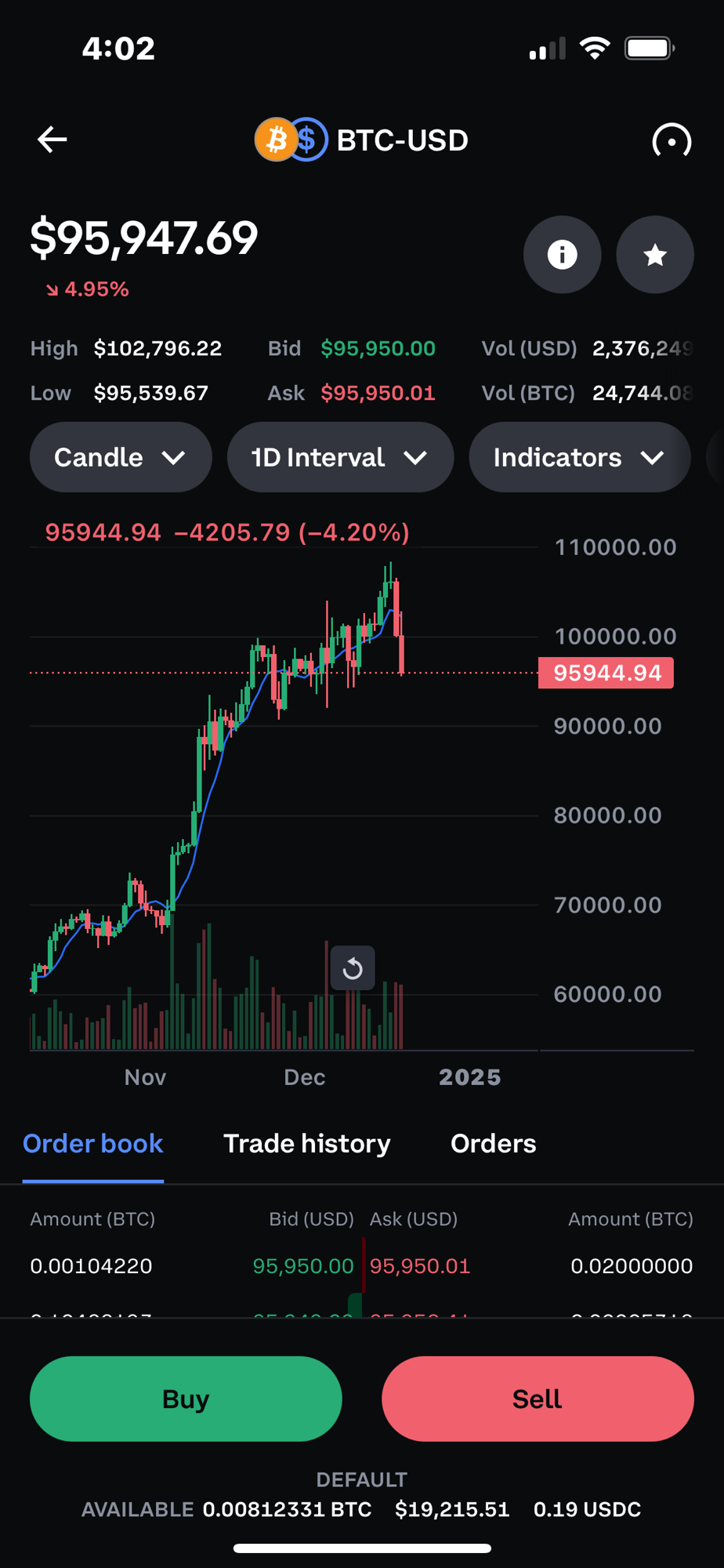Select the Order book tab
This screenshot has height=1568, width=724.
click(x=93, y=1144)
